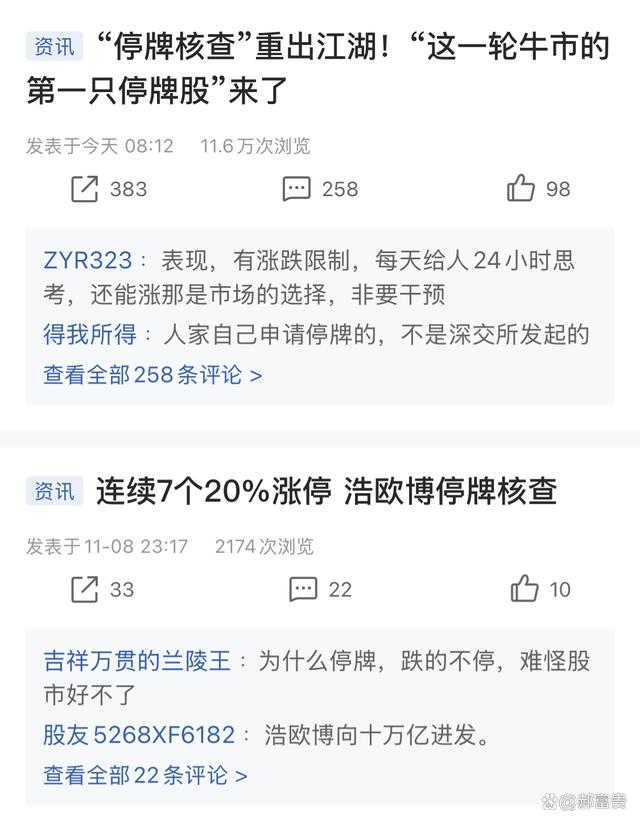View all 22 comments
Screen dimensions: 640x824
pyautogui.click(x=145, y=775)
